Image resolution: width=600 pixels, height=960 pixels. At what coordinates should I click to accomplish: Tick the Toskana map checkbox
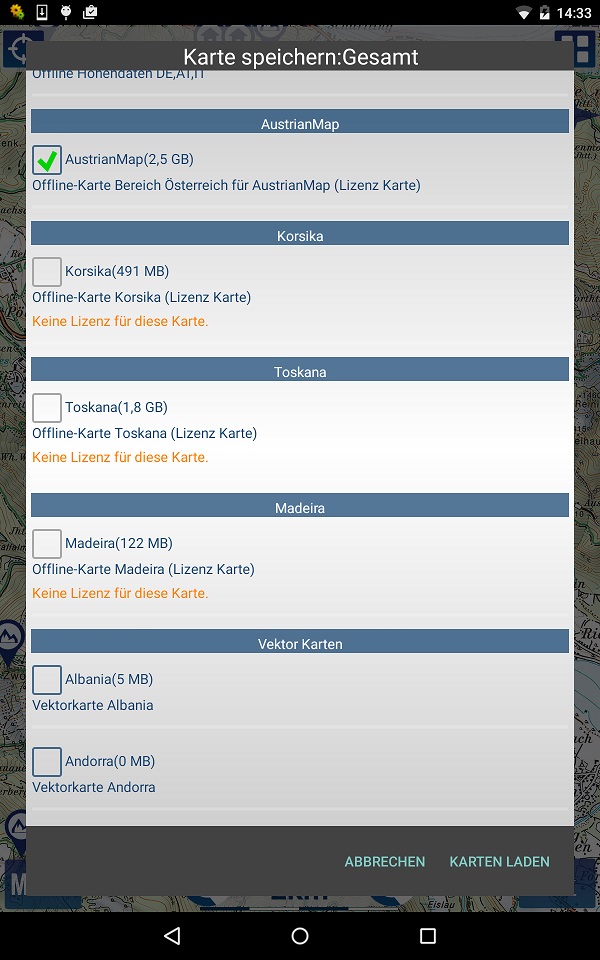click(47, 408)
